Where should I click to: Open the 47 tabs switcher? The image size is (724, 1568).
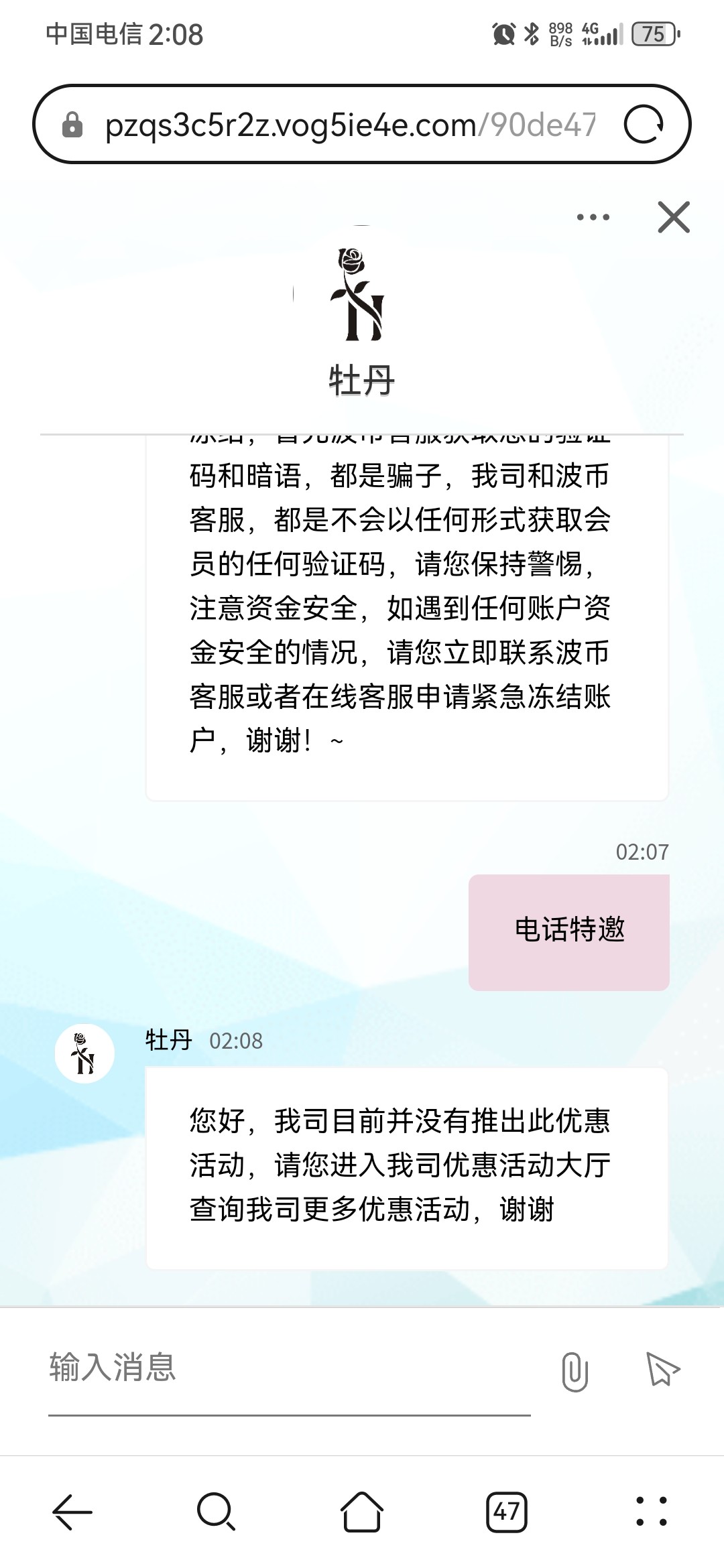[507, 1512]
